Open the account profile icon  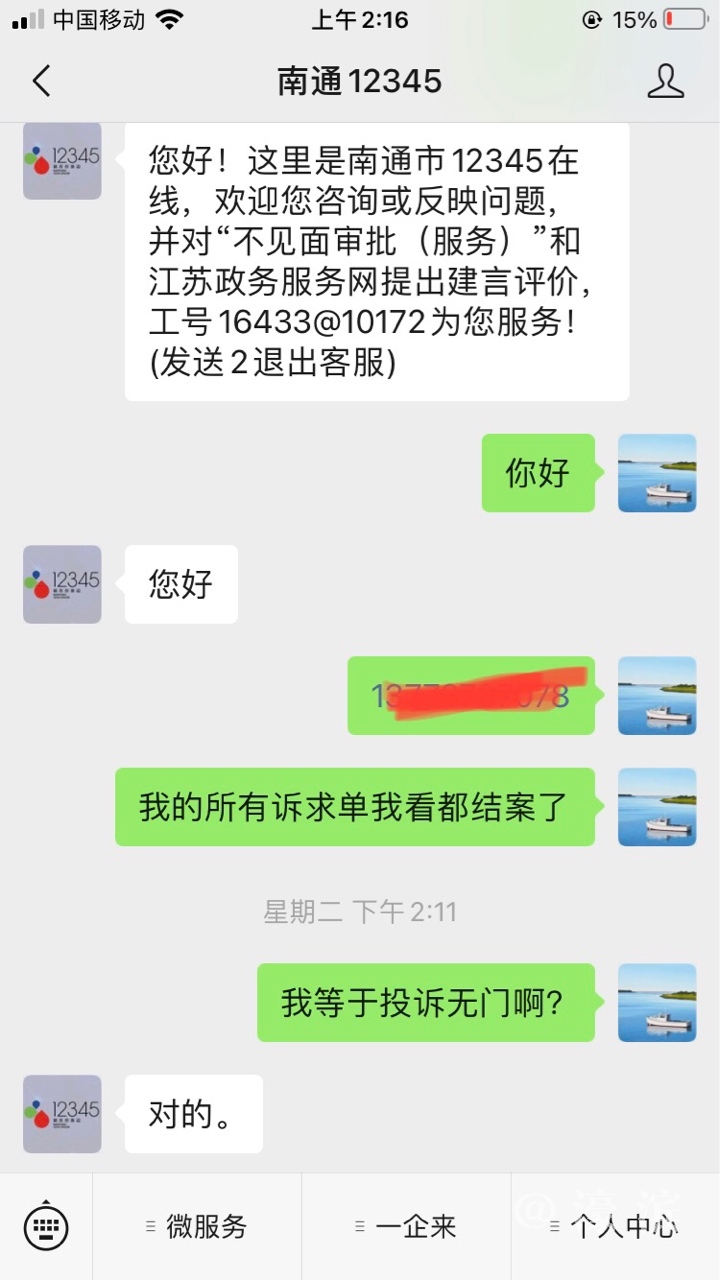tap(665, 81)
